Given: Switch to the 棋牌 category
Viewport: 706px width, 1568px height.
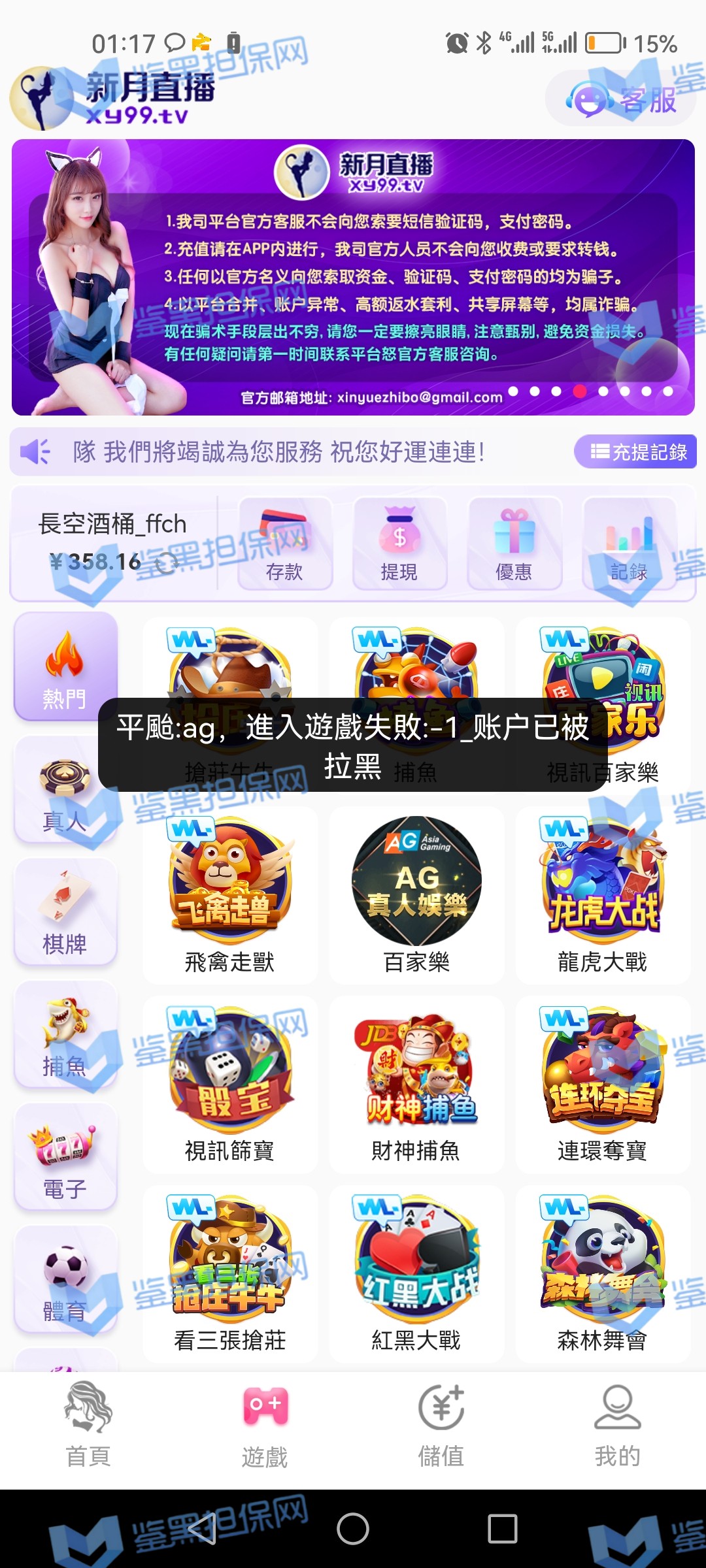Looking at the screenshot, I should [x=65, y=911].
